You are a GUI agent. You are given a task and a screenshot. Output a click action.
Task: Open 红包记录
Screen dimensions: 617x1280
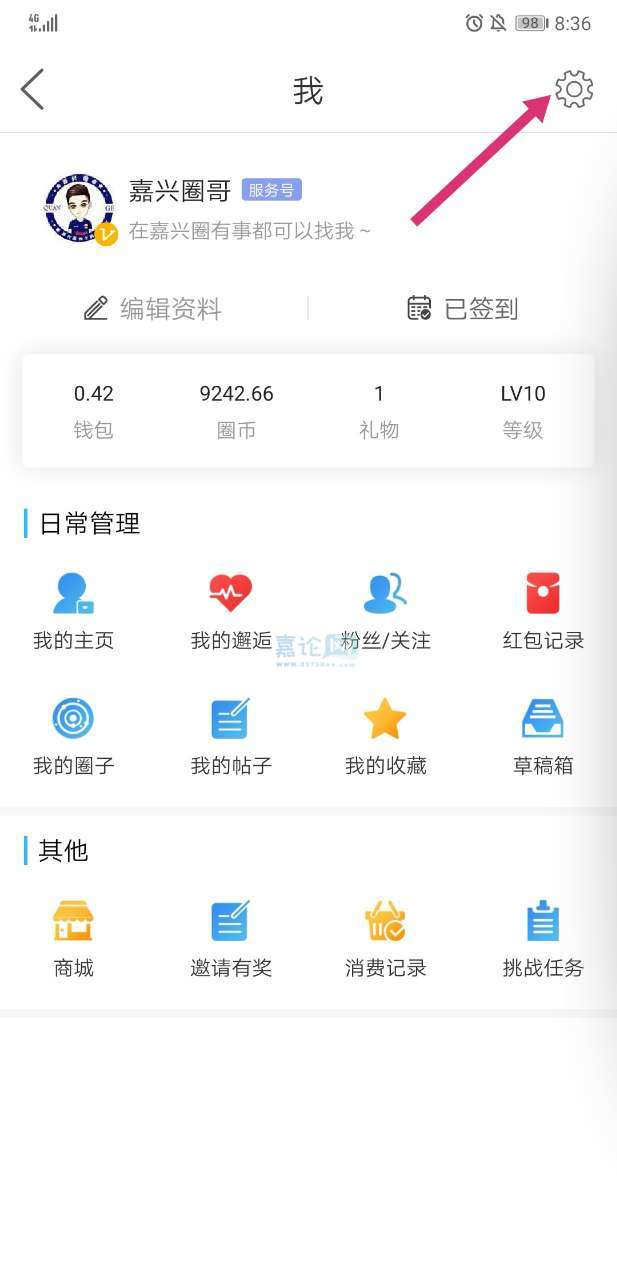click(x=543, y=610)
